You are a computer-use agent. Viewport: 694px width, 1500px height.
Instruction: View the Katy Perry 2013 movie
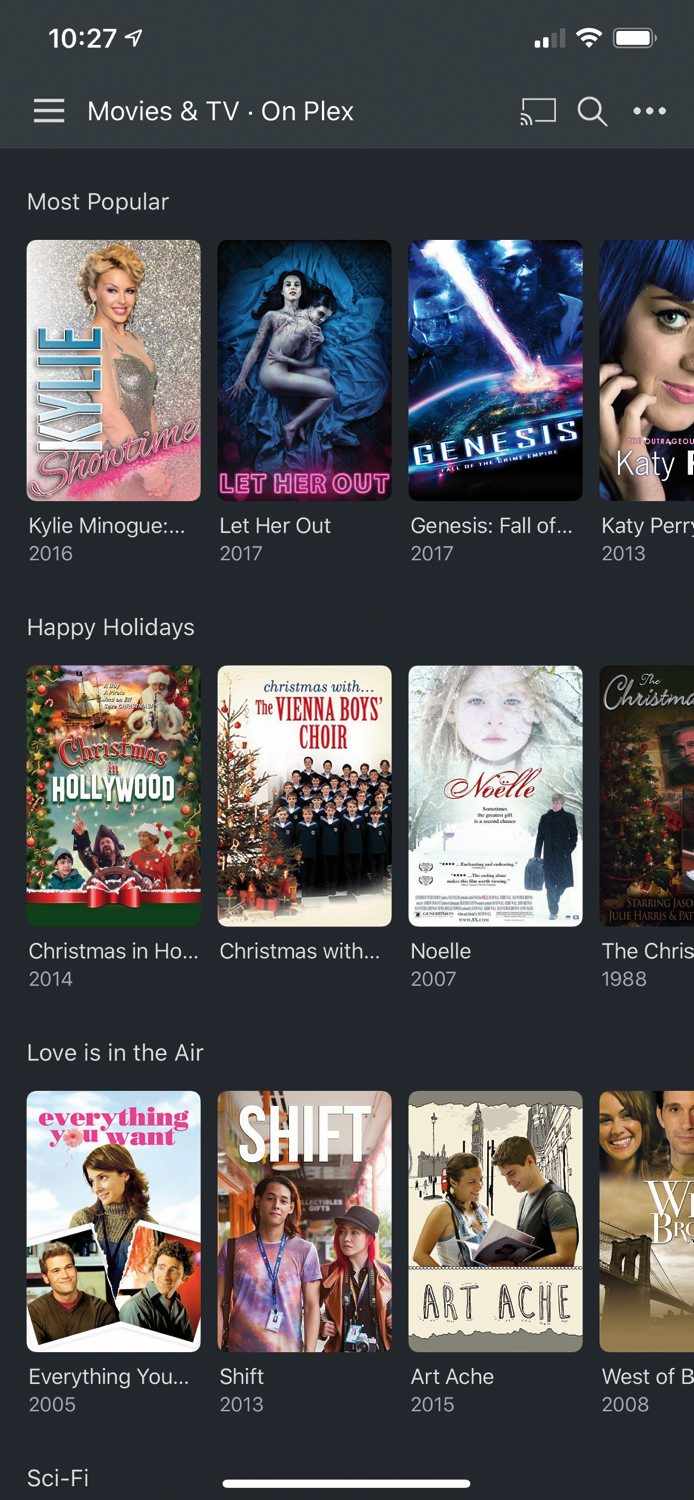point(647,370)
